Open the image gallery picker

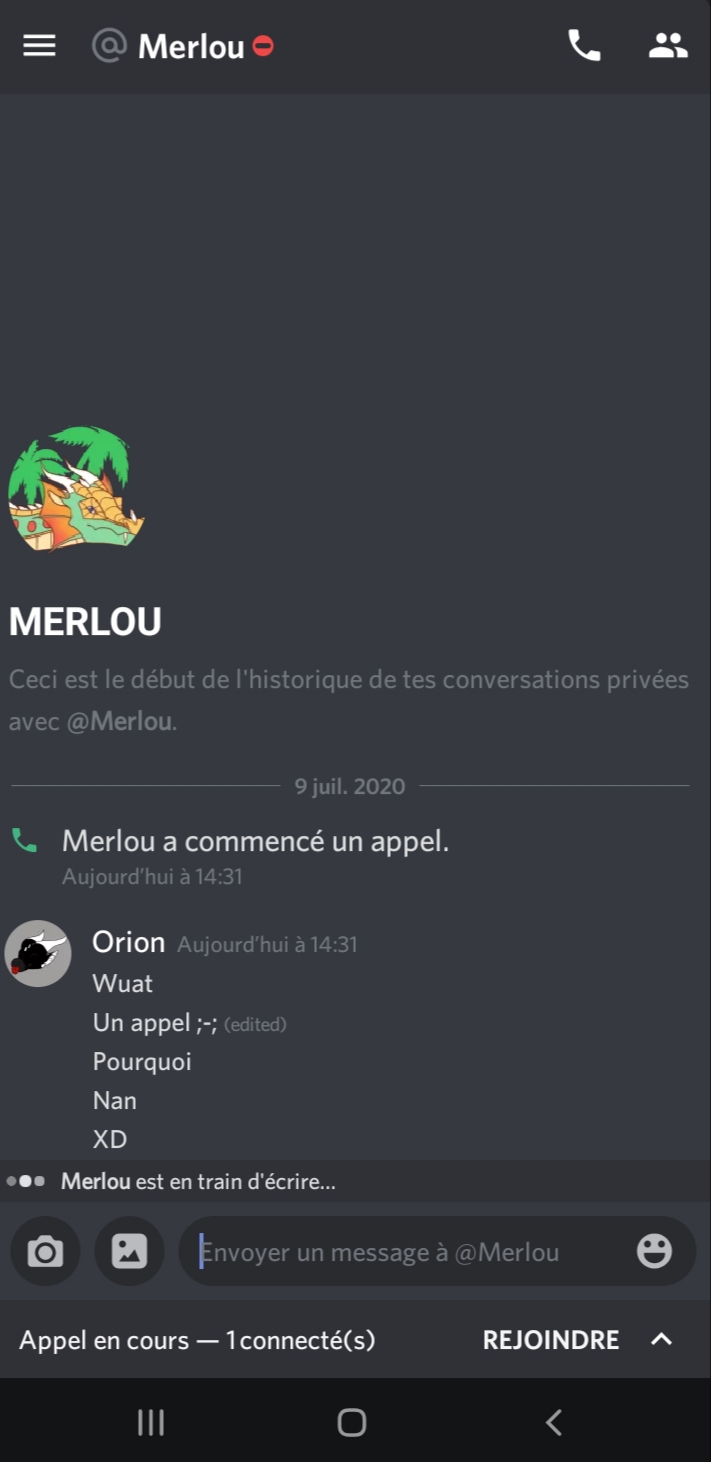point(129,1251)
